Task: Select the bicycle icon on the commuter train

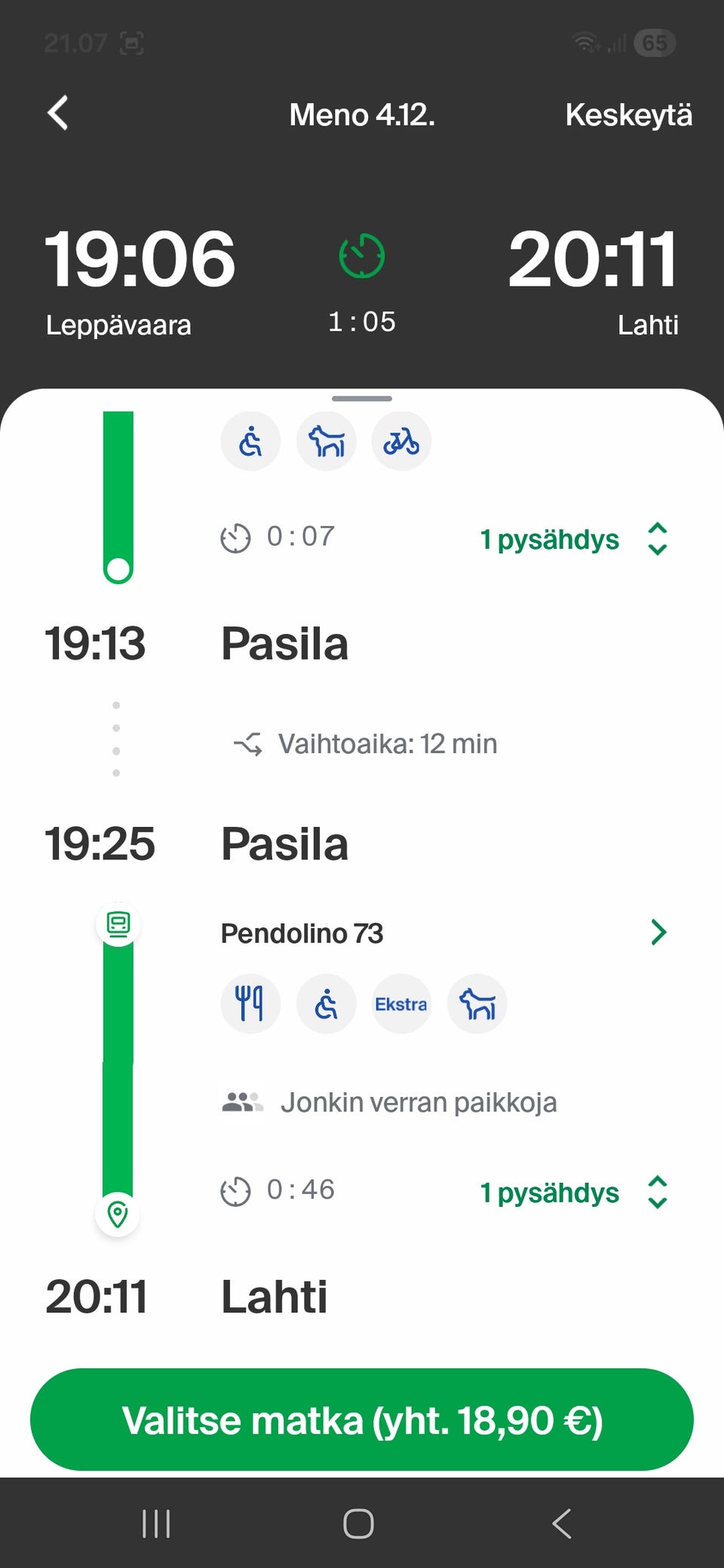Action: tap(401, 442)
